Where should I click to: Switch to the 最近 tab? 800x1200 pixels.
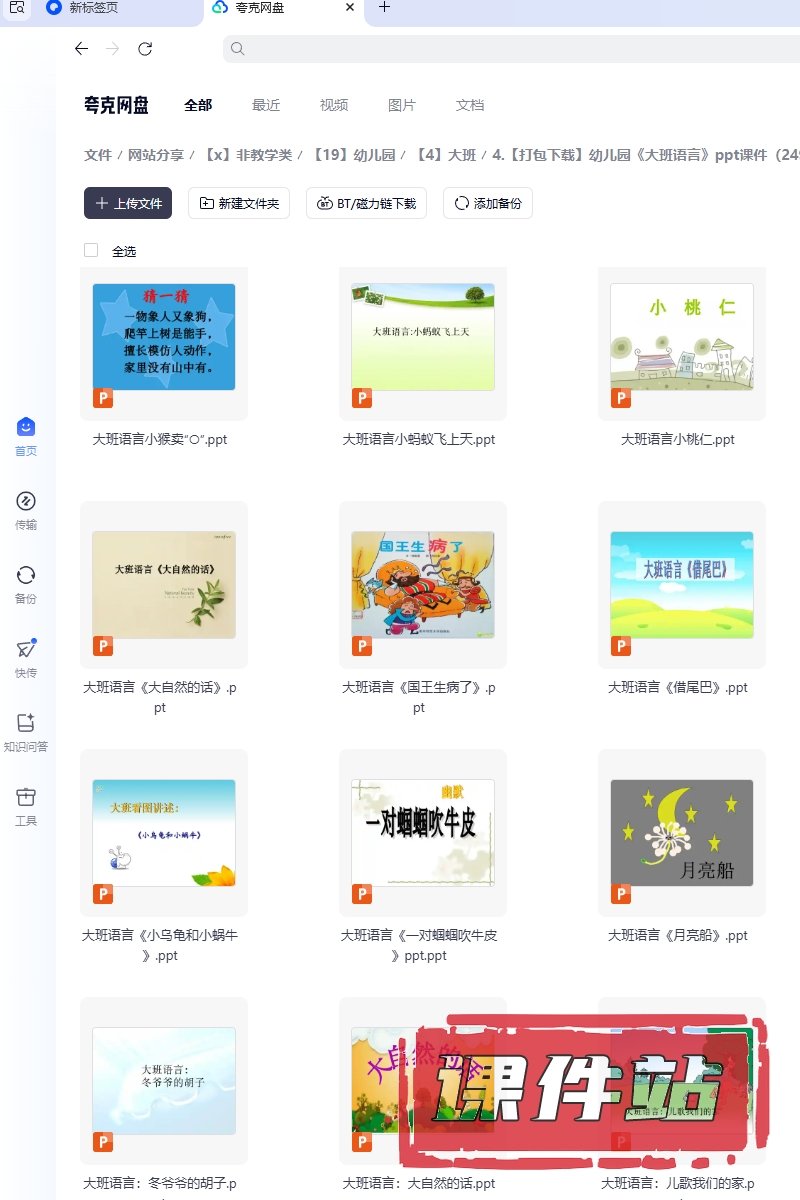coord(266,105)
